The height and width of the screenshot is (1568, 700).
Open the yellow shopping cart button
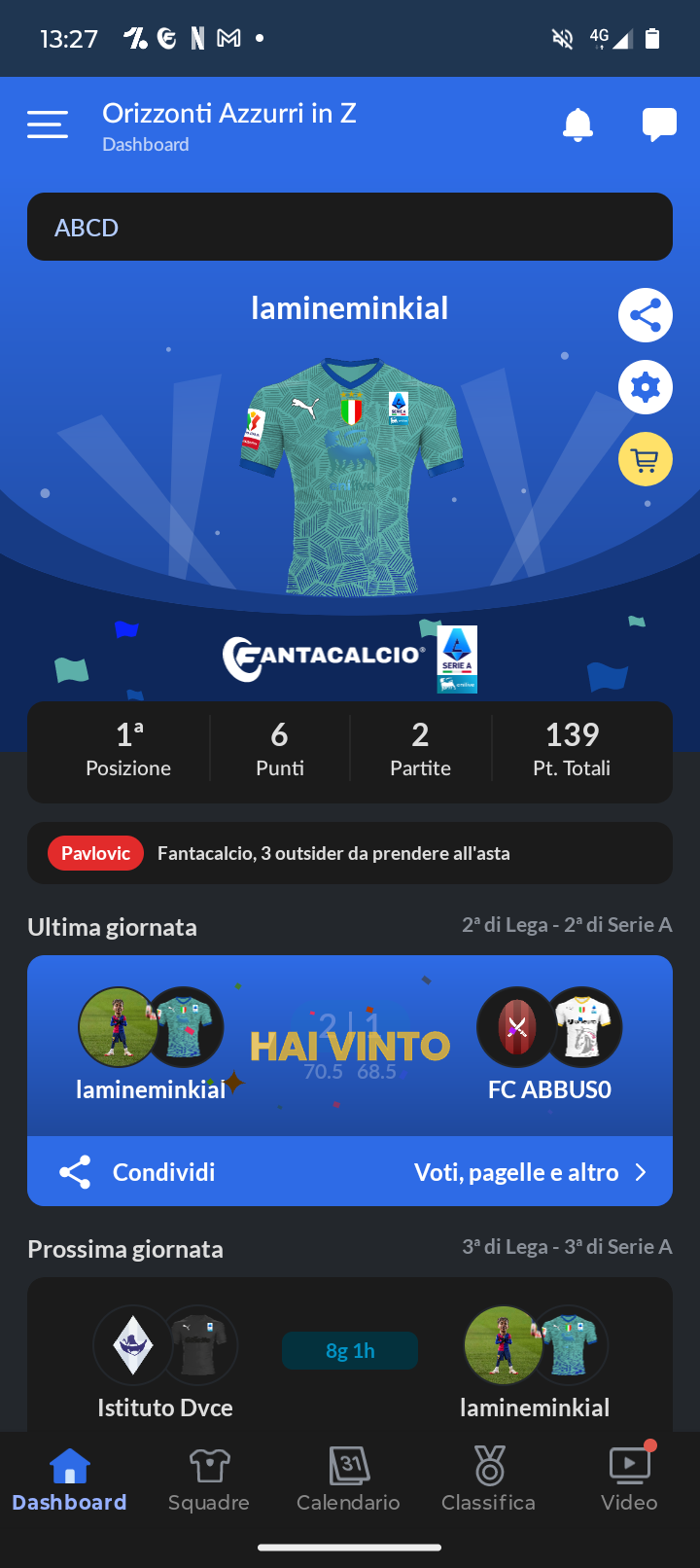tap(646, 459)
